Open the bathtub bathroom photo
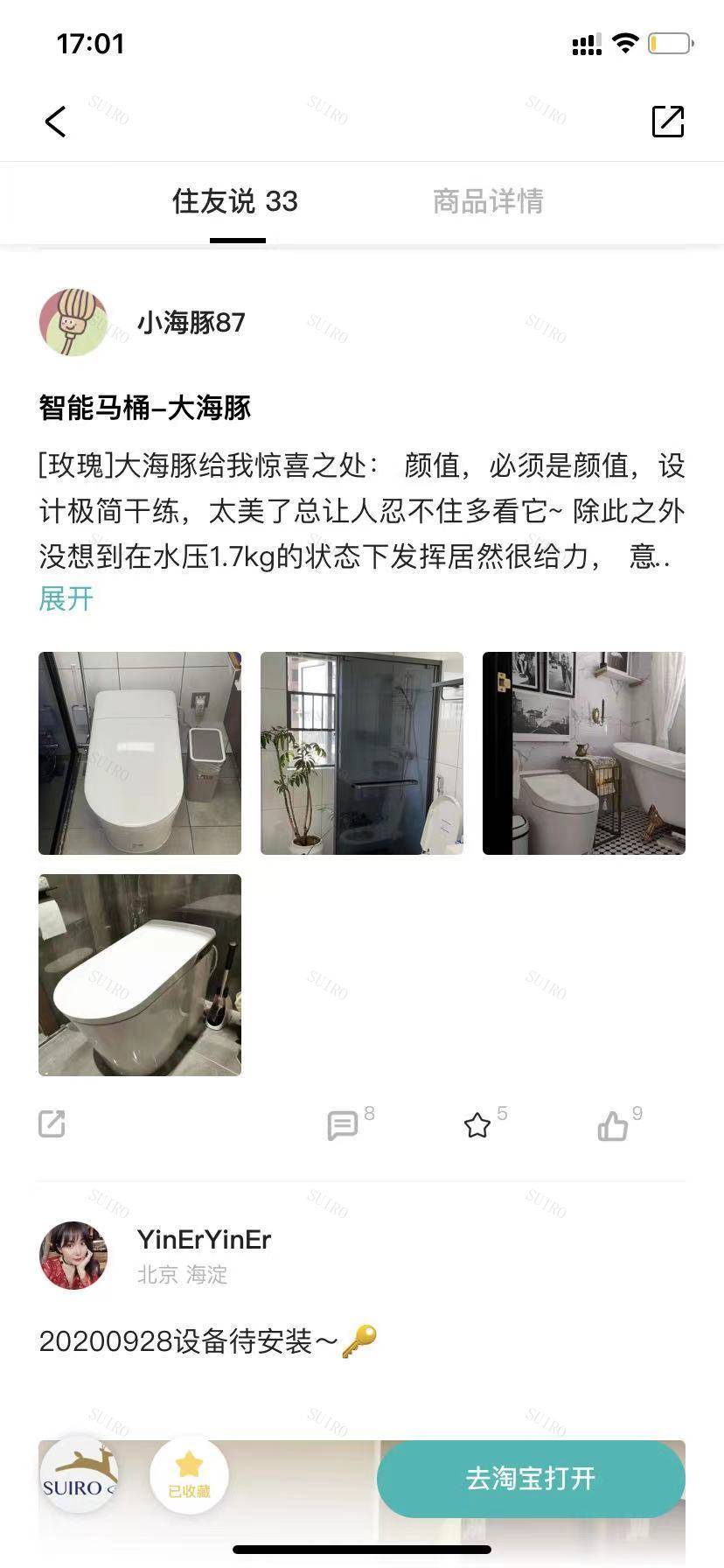 click(583, 752)
